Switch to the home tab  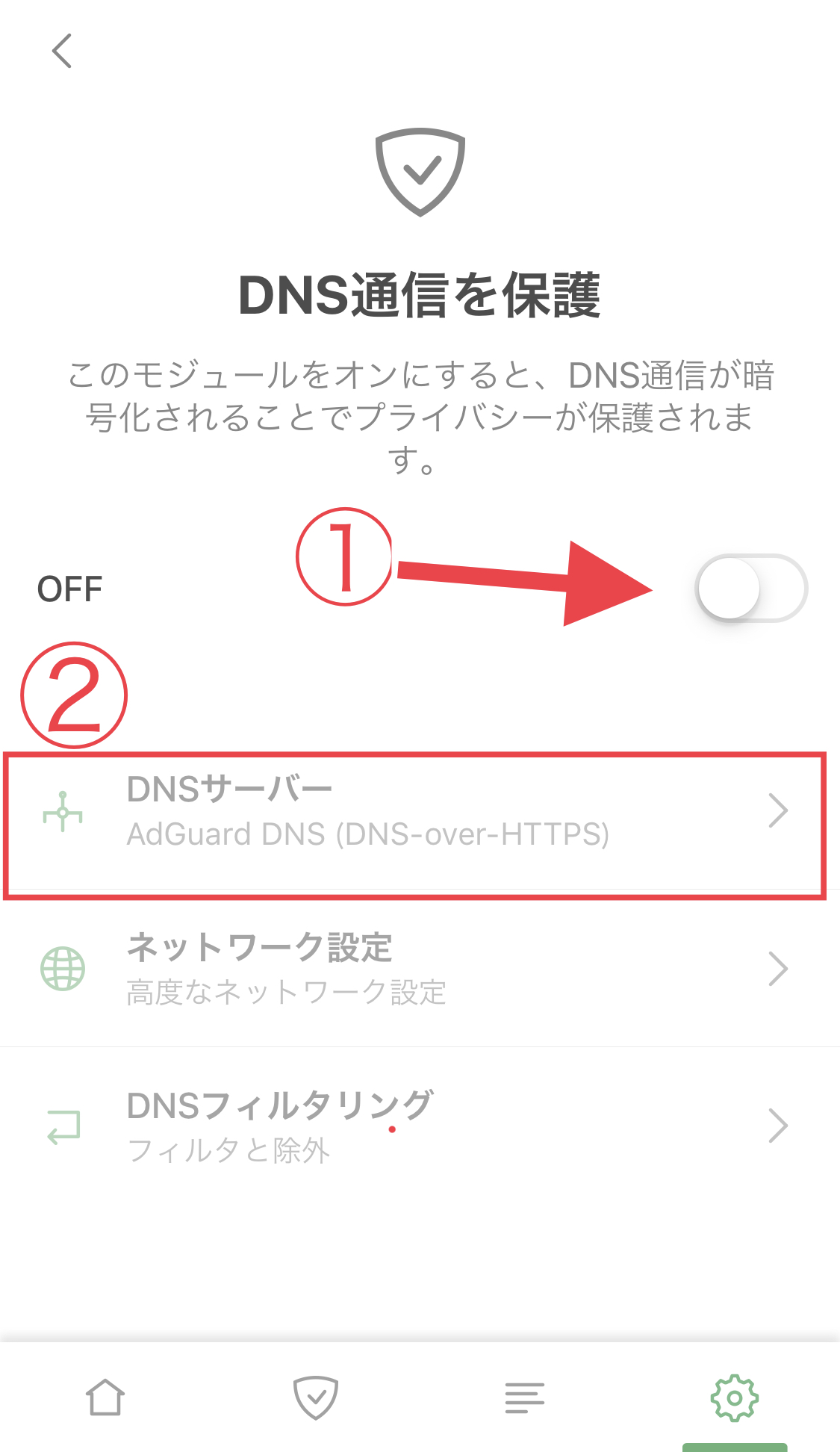pyautogui.click(x=105, y=1397)
